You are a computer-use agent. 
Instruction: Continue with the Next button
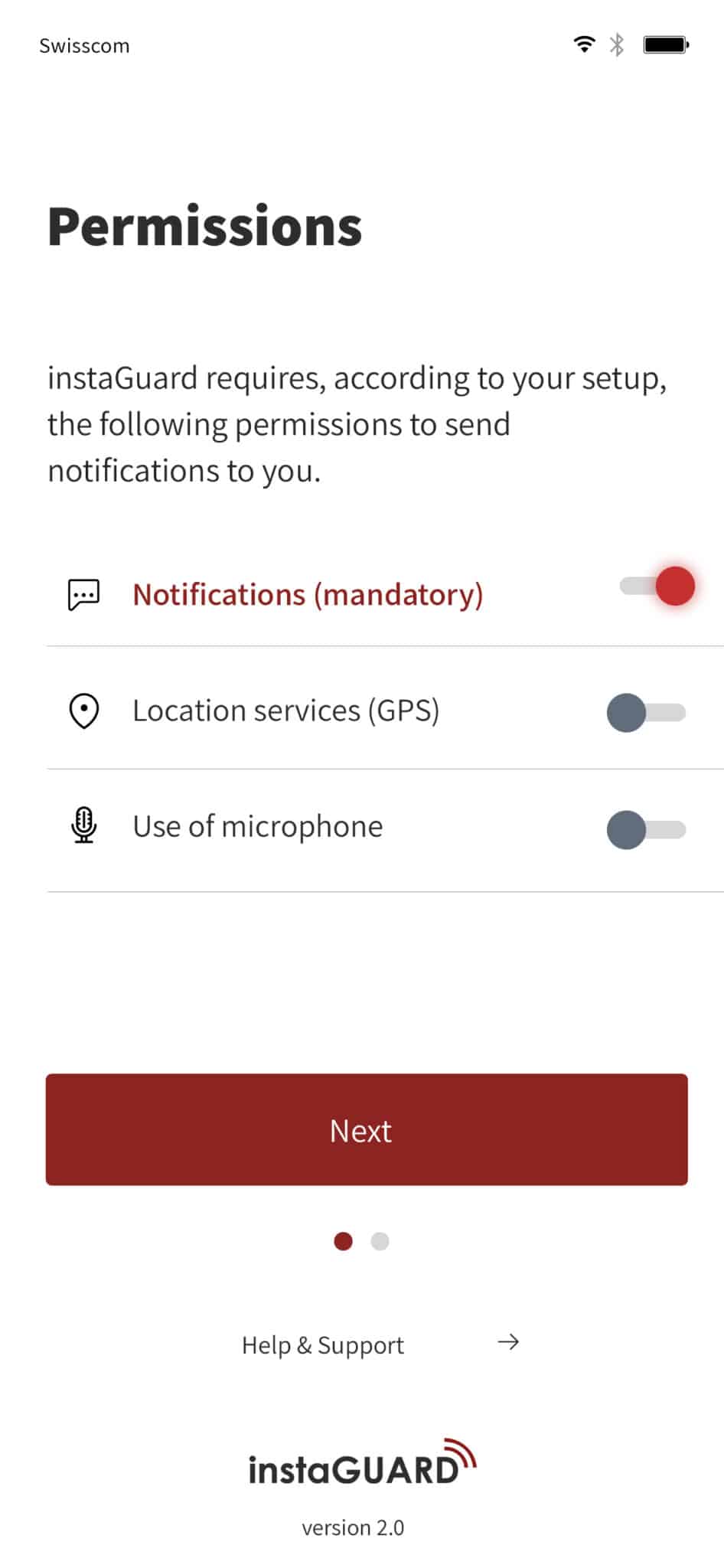[x=367, y=1129]
